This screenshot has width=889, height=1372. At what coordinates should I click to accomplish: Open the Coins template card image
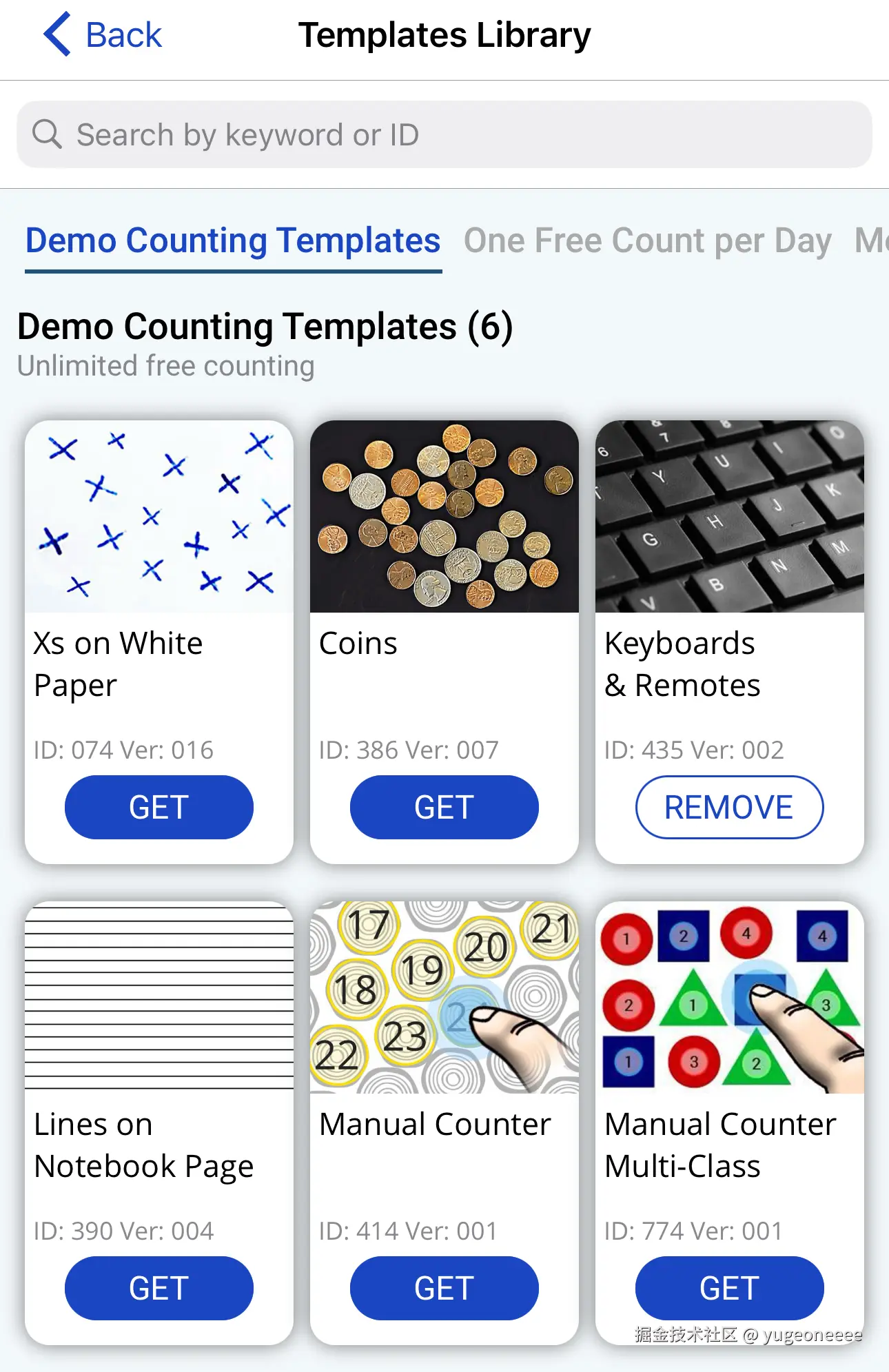click(444, 517)
